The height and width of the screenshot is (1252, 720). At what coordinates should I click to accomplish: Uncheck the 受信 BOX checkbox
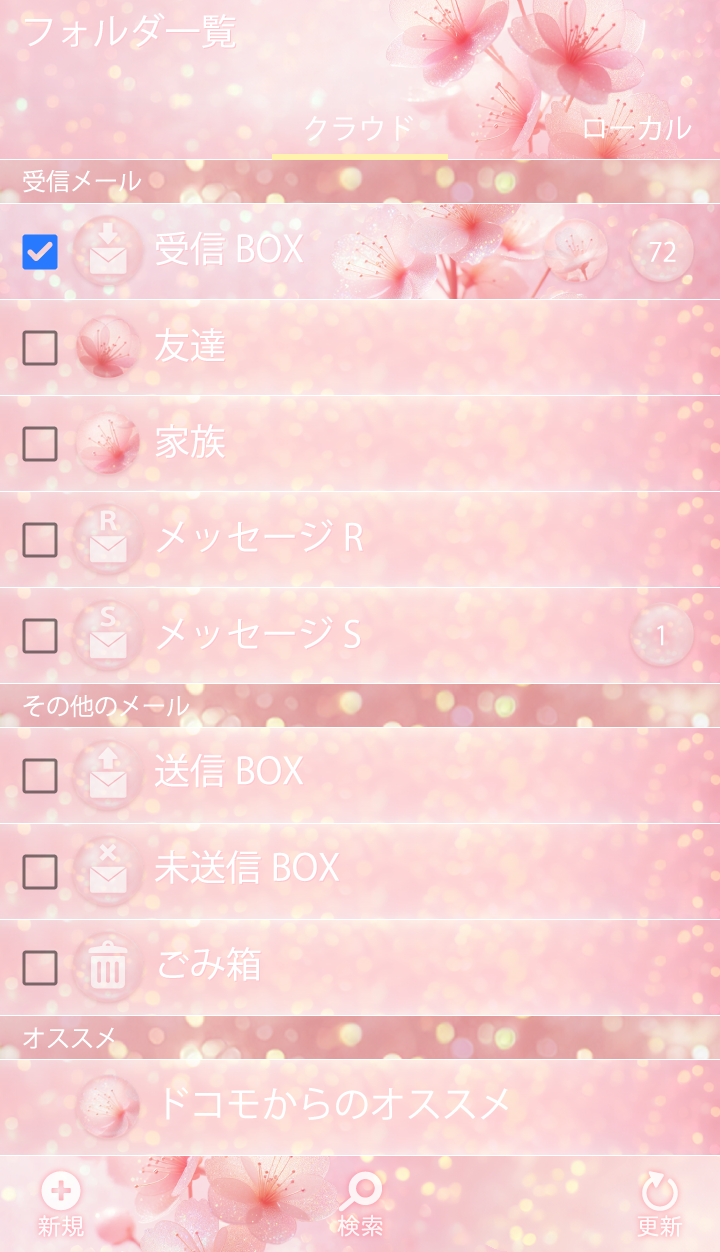(40, 252)
